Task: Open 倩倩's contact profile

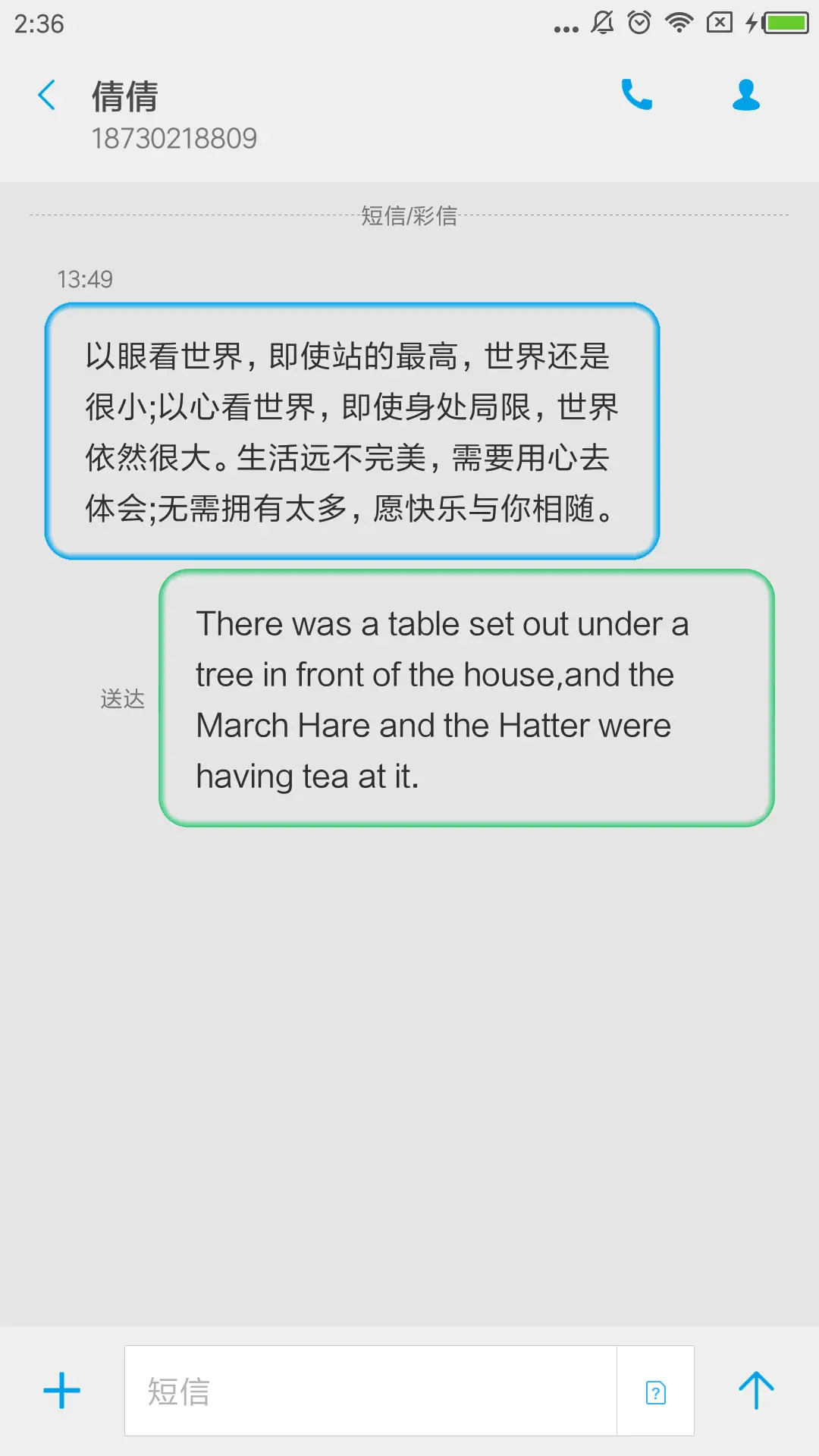Action: [745, 96]
